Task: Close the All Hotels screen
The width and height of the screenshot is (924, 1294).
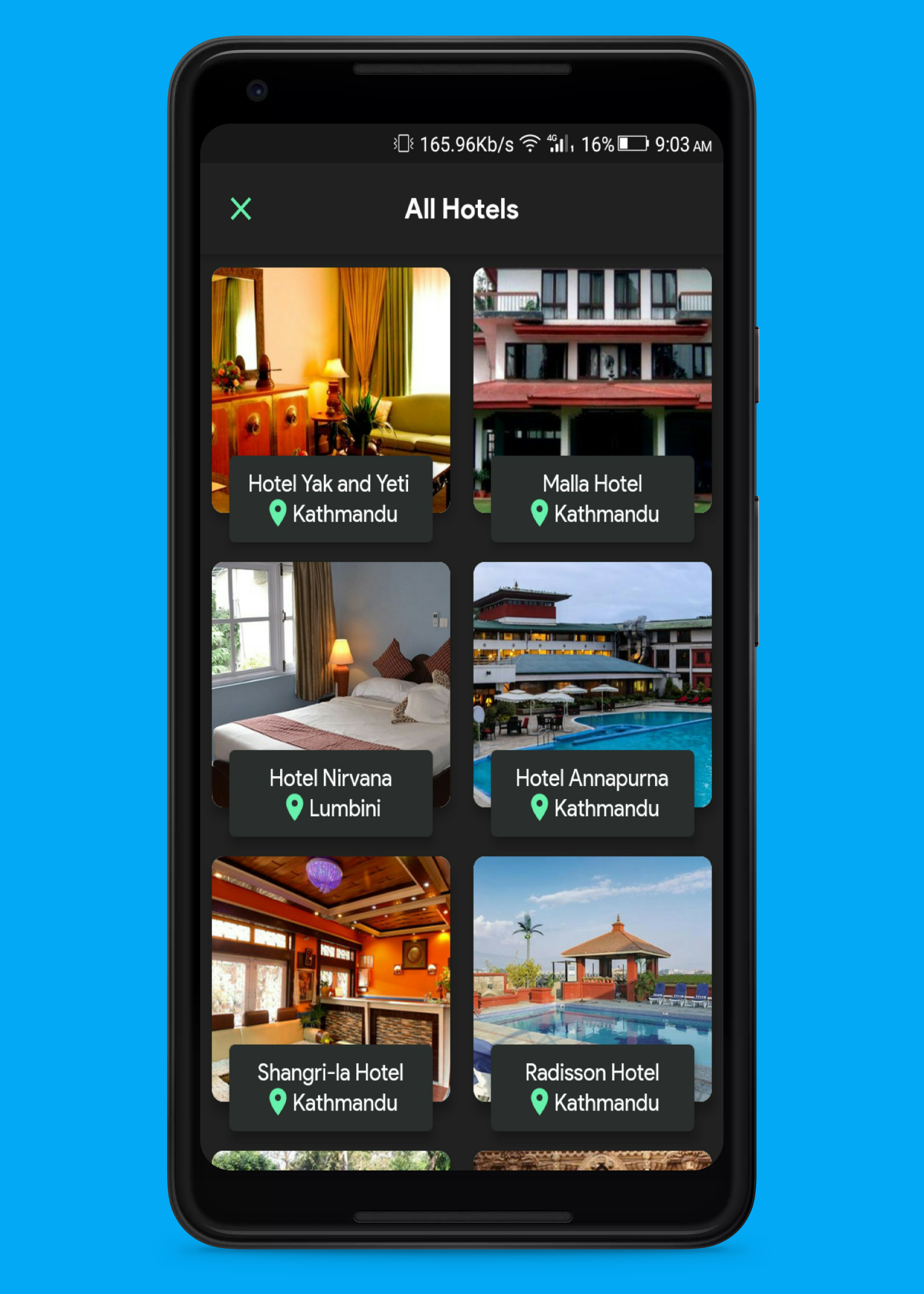Action: (241, 209)
